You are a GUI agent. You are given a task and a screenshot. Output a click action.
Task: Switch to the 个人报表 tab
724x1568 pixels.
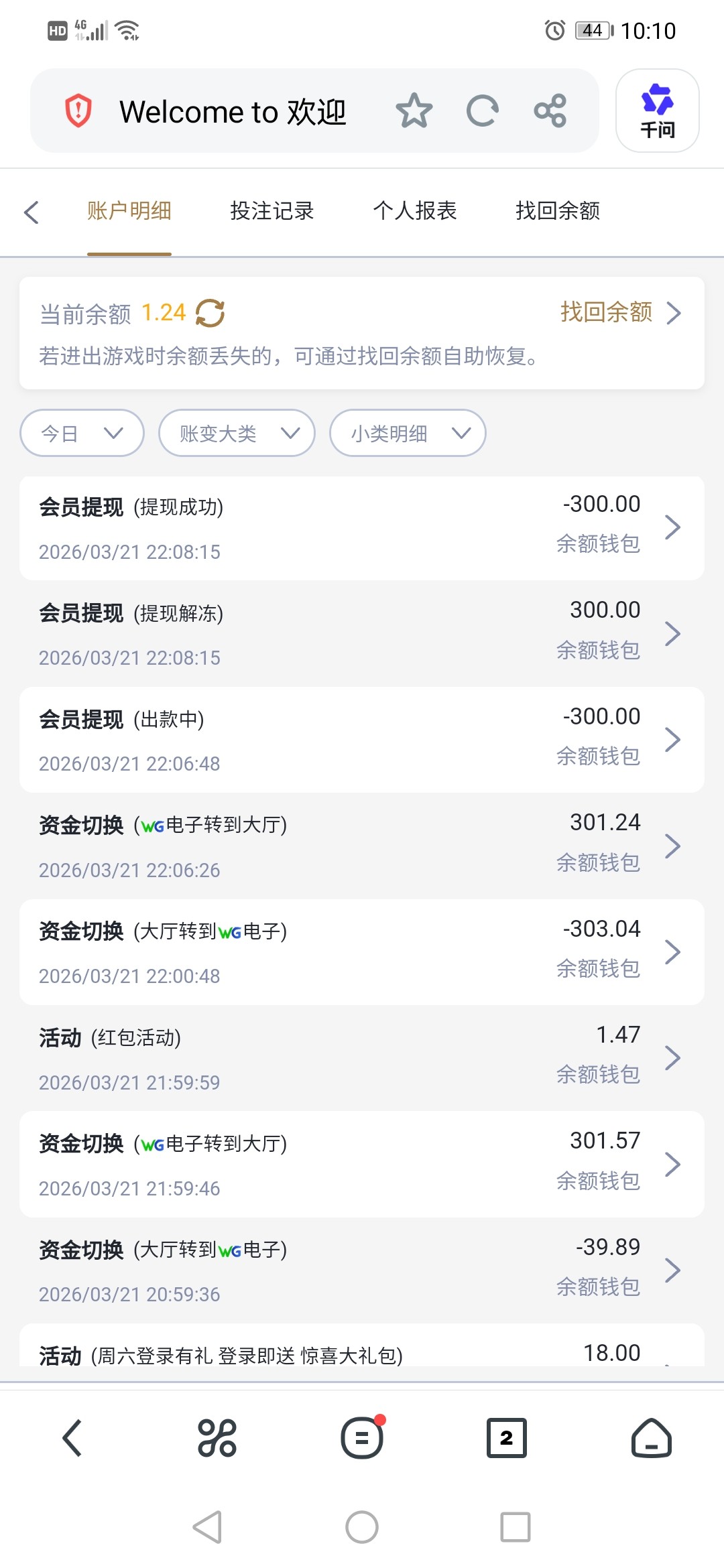coord(414,211)
